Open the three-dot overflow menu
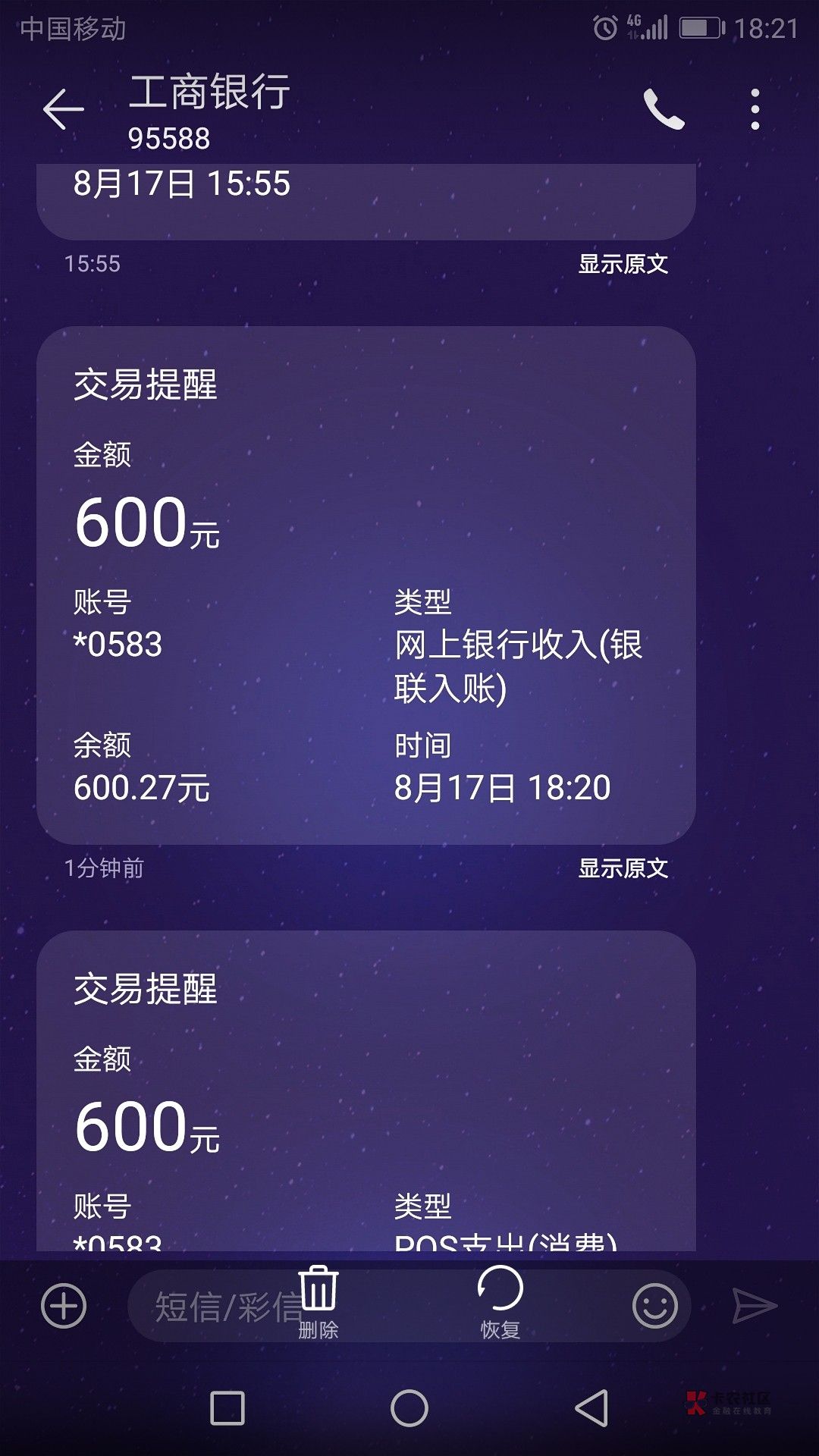819x1456 pixels. pos(755,109)
